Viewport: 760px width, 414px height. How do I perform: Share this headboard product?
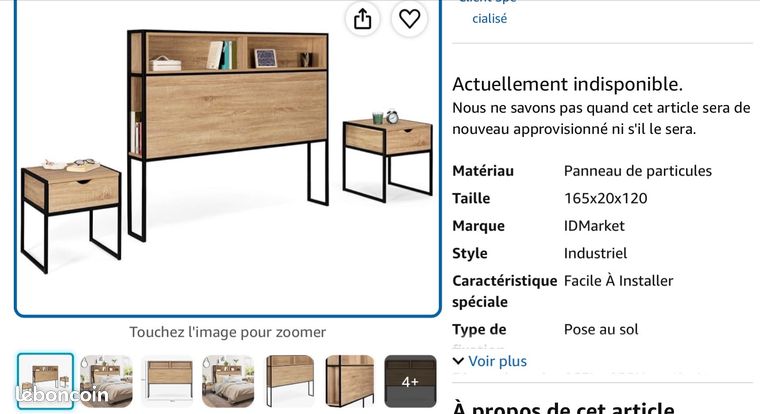[x=363, y=19]
